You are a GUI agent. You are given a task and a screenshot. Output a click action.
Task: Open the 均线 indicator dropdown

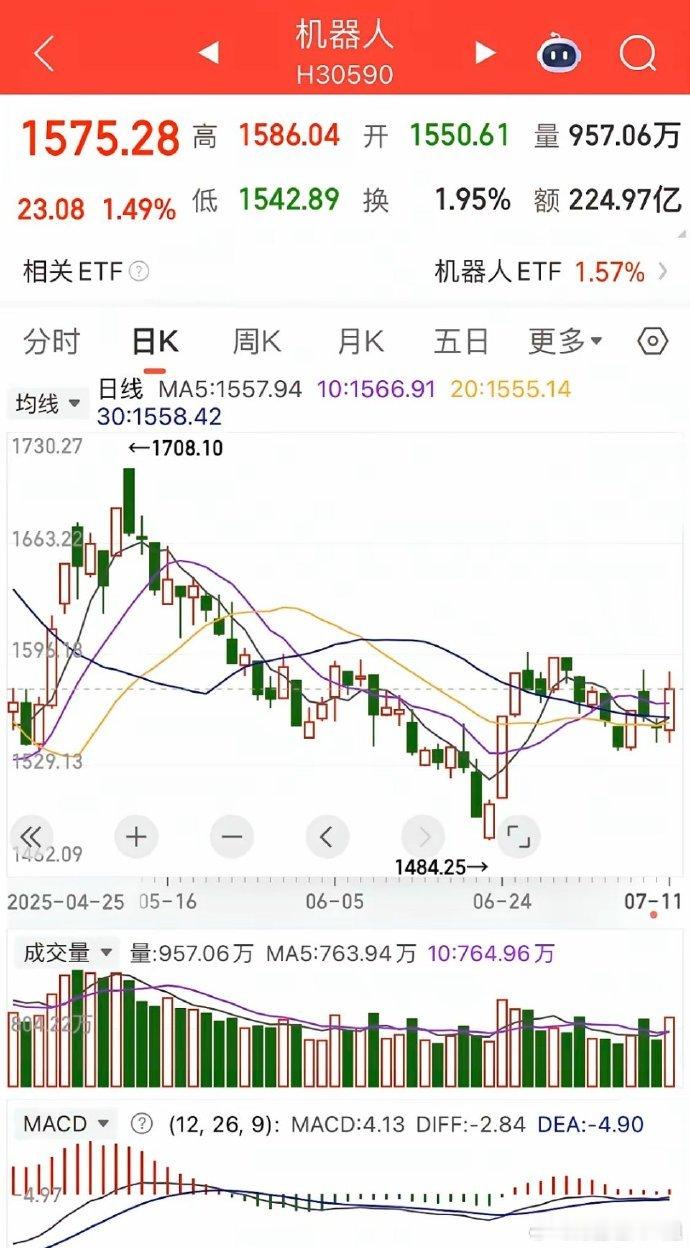click(x=48, y=404)
